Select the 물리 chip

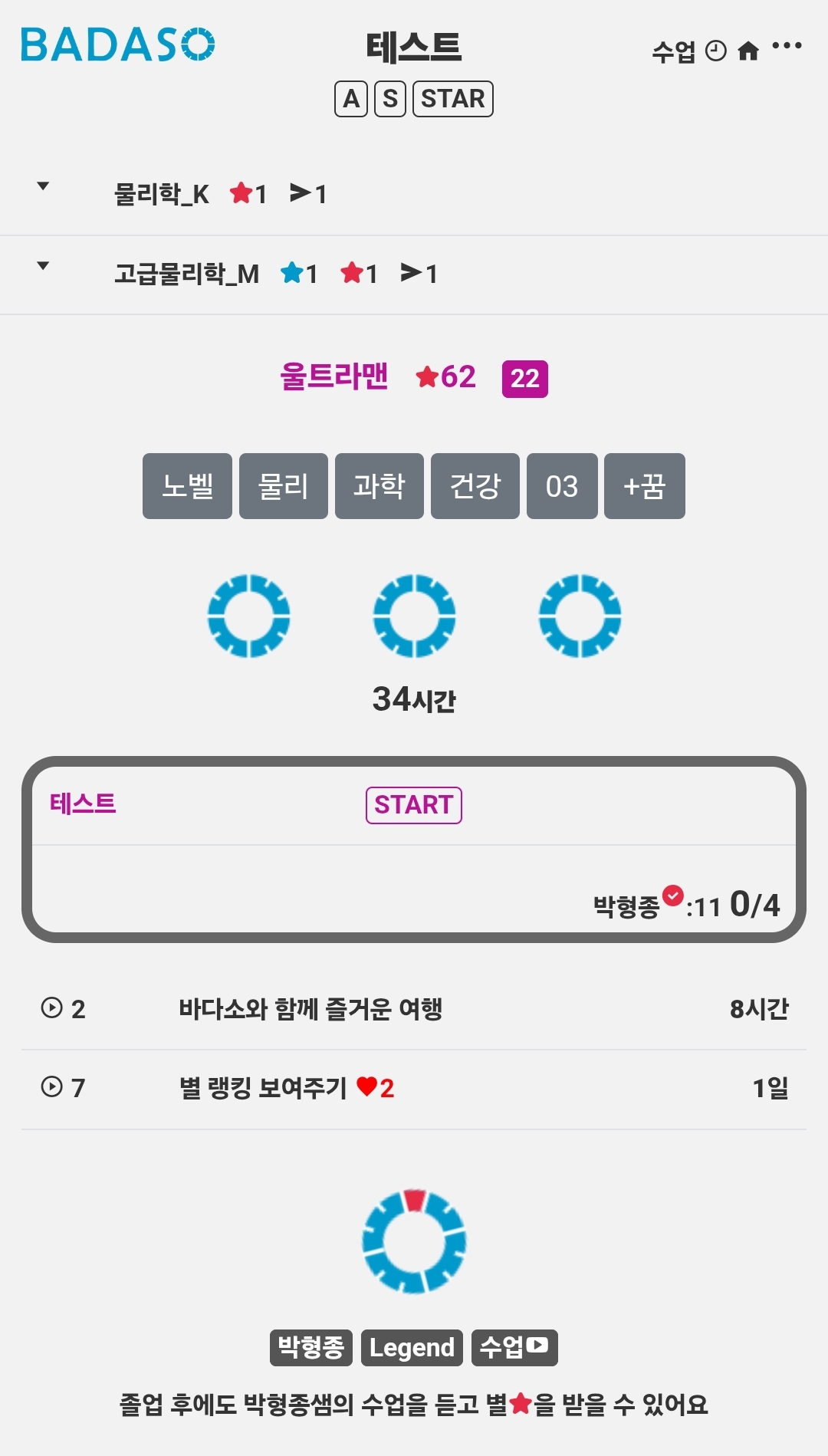pyautogui.click(x=284, y=486)
